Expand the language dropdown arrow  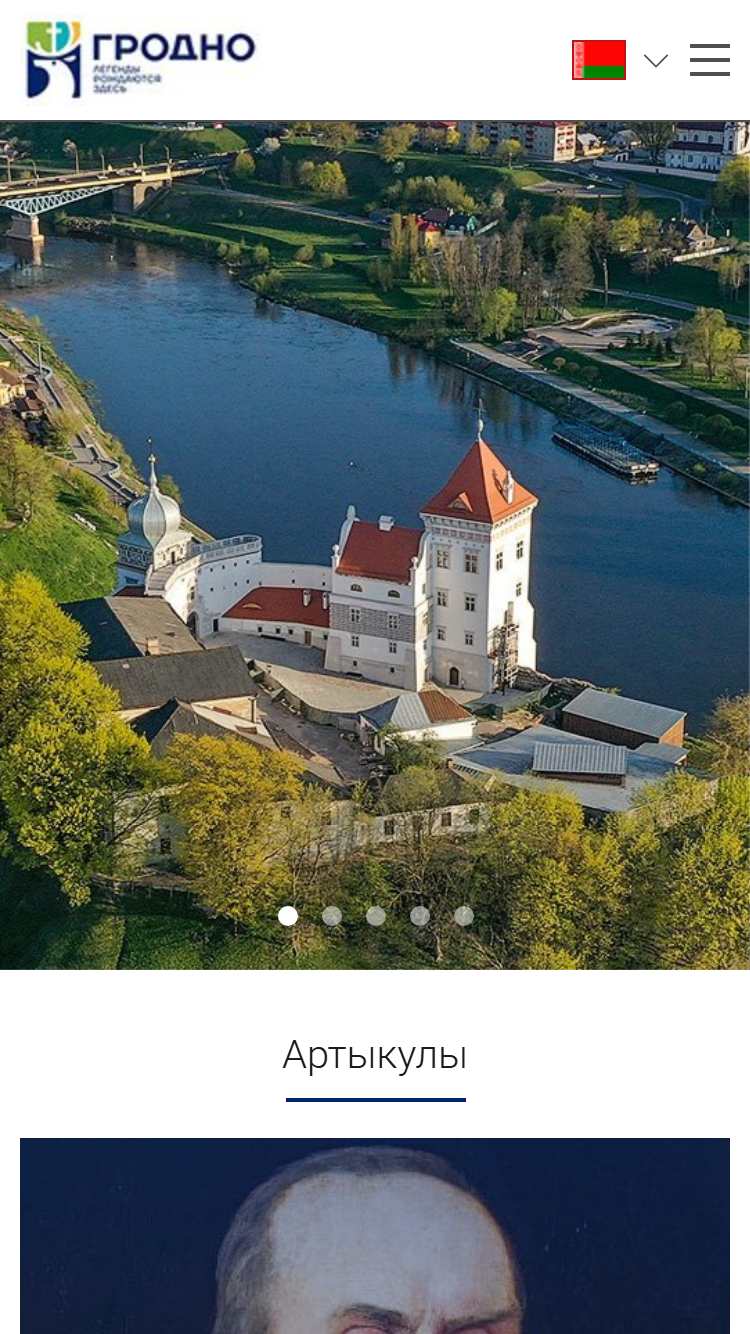(x=656, y=61)
